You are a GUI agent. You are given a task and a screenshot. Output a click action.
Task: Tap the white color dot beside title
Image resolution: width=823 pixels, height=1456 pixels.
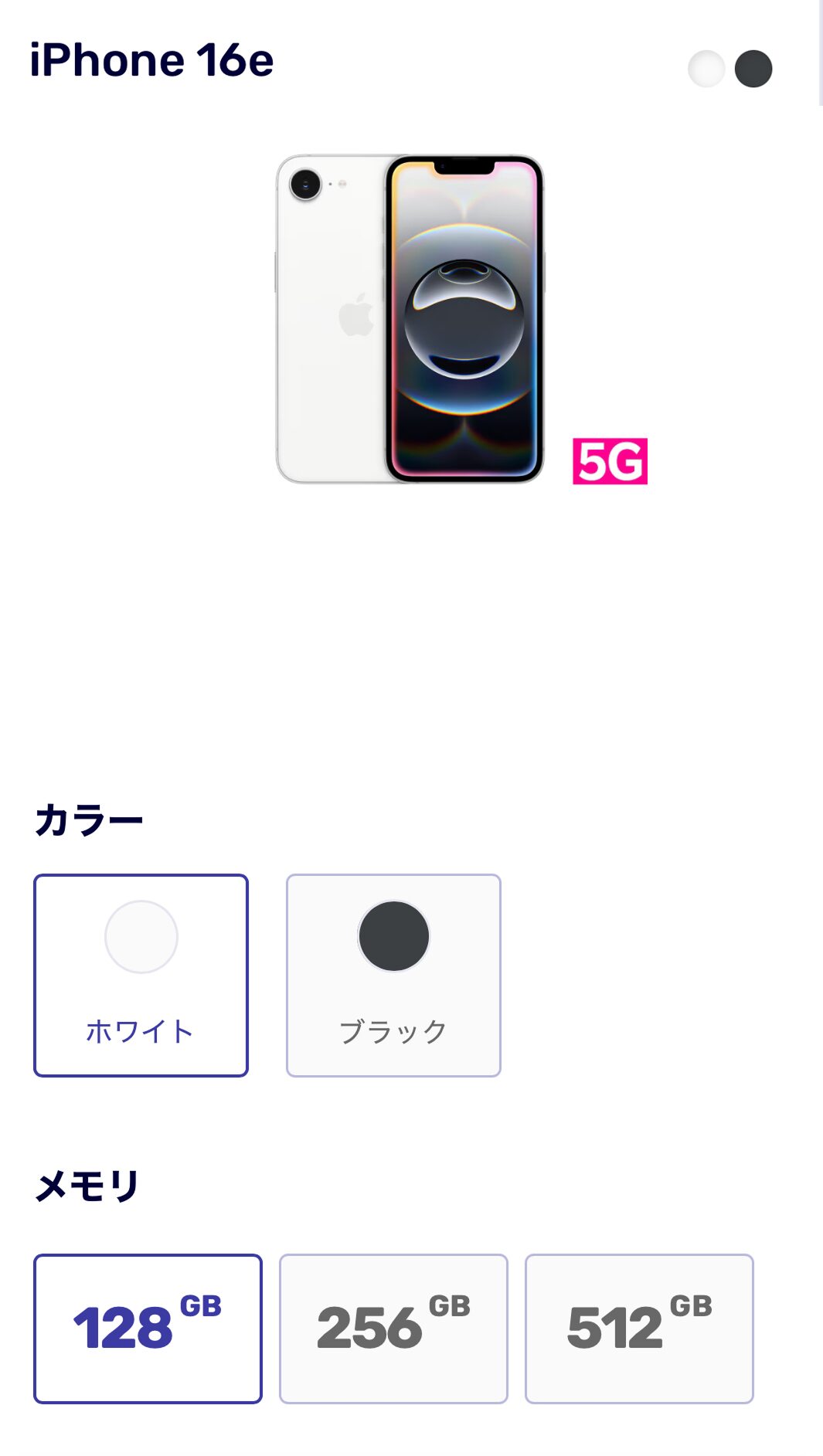click(706, 69)
